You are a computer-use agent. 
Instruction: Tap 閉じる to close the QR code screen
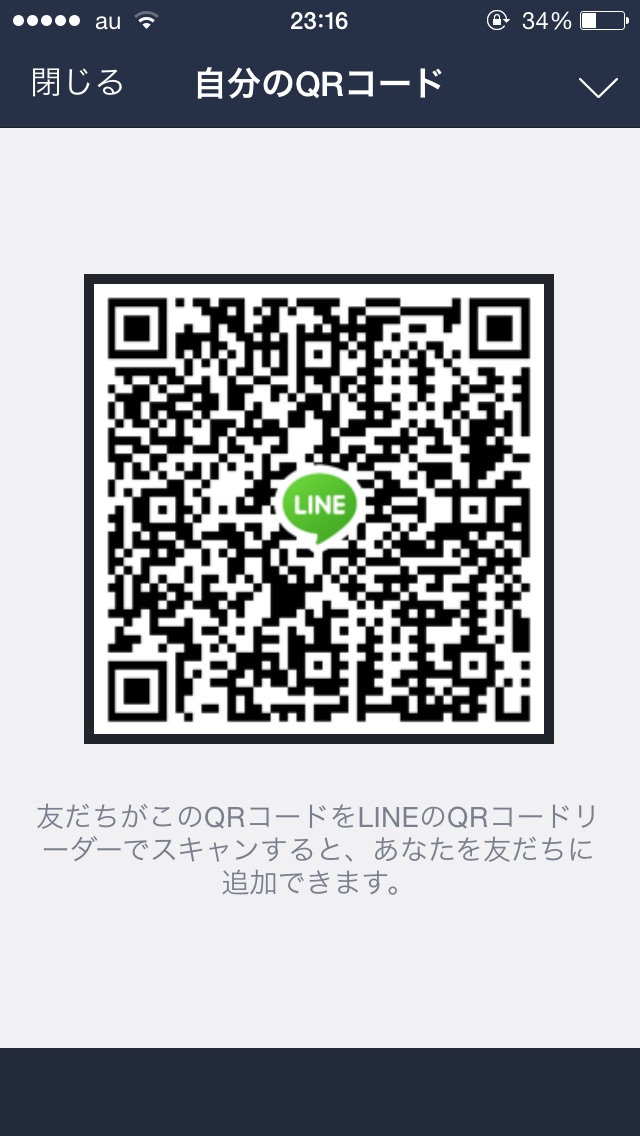point(78,83)
